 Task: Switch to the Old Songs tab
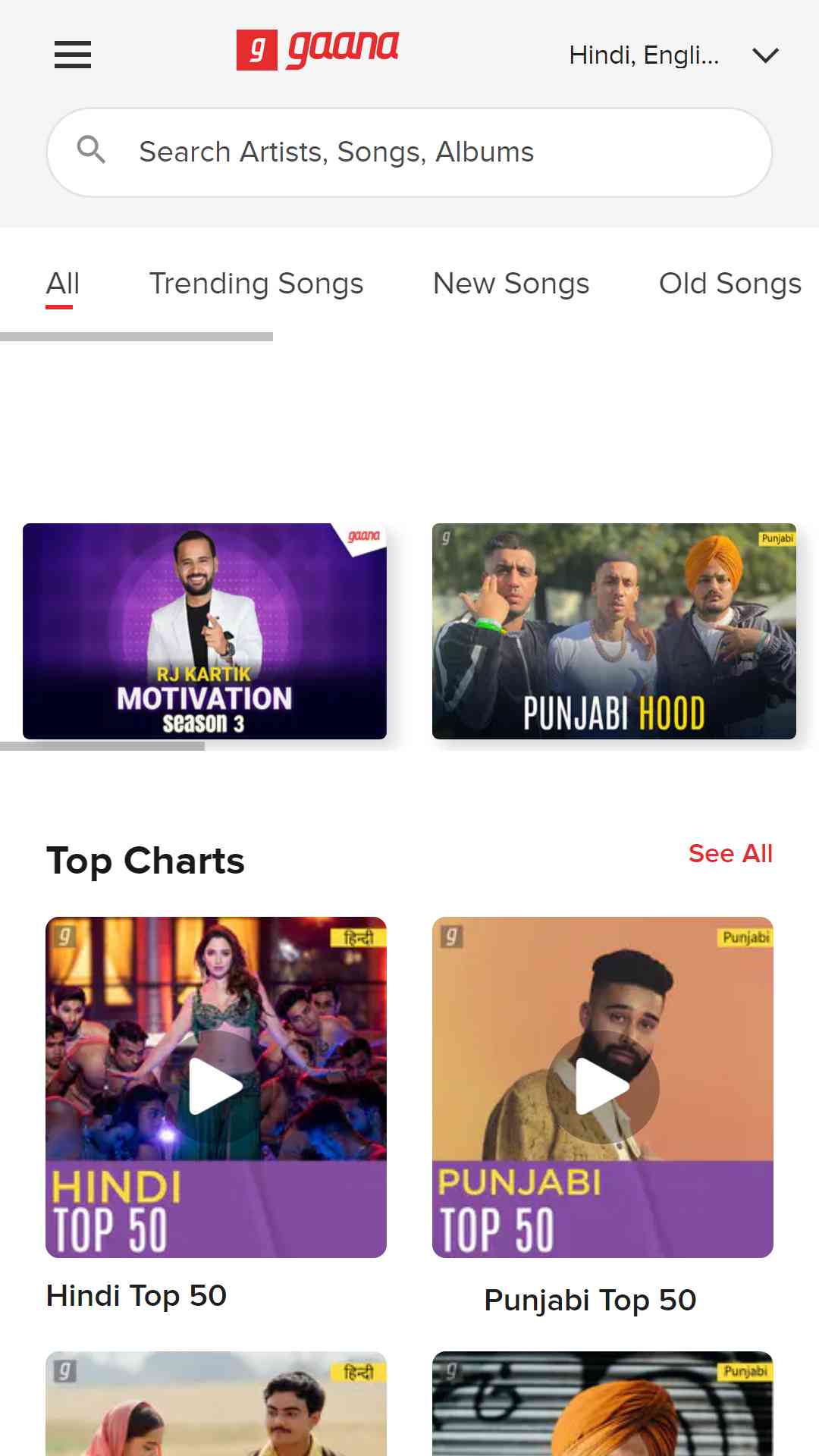(x=730, y=284)
